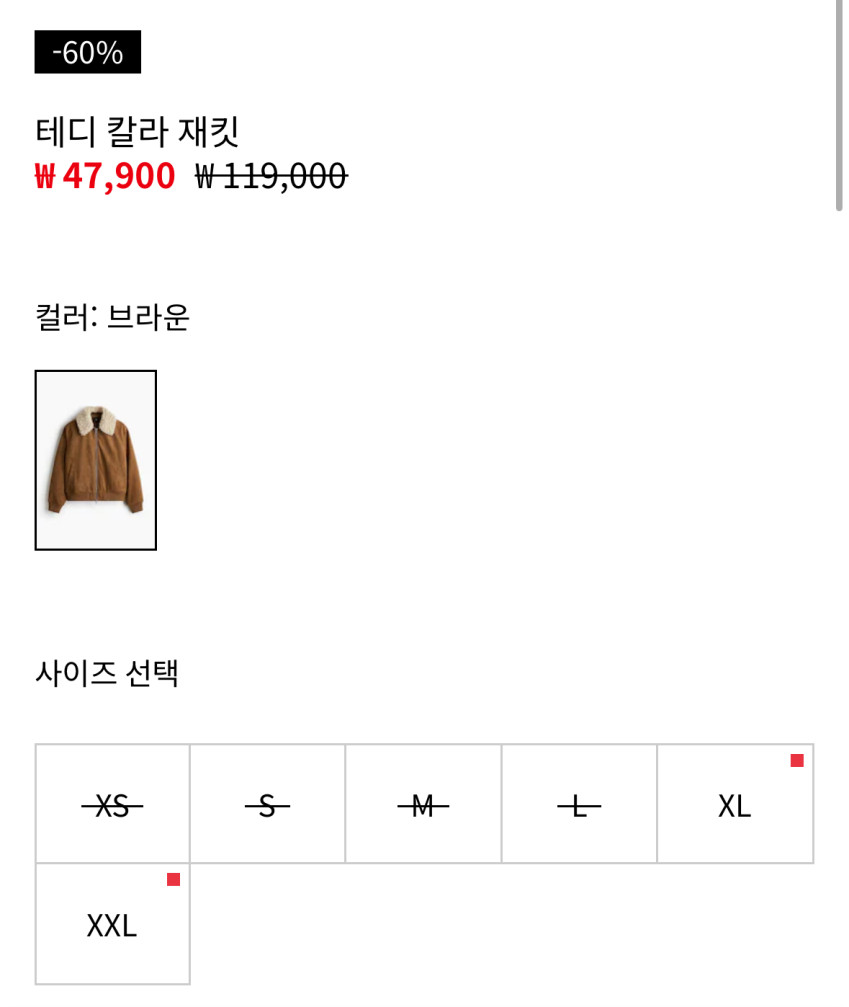Choose size XL

[x=734, y=804]
